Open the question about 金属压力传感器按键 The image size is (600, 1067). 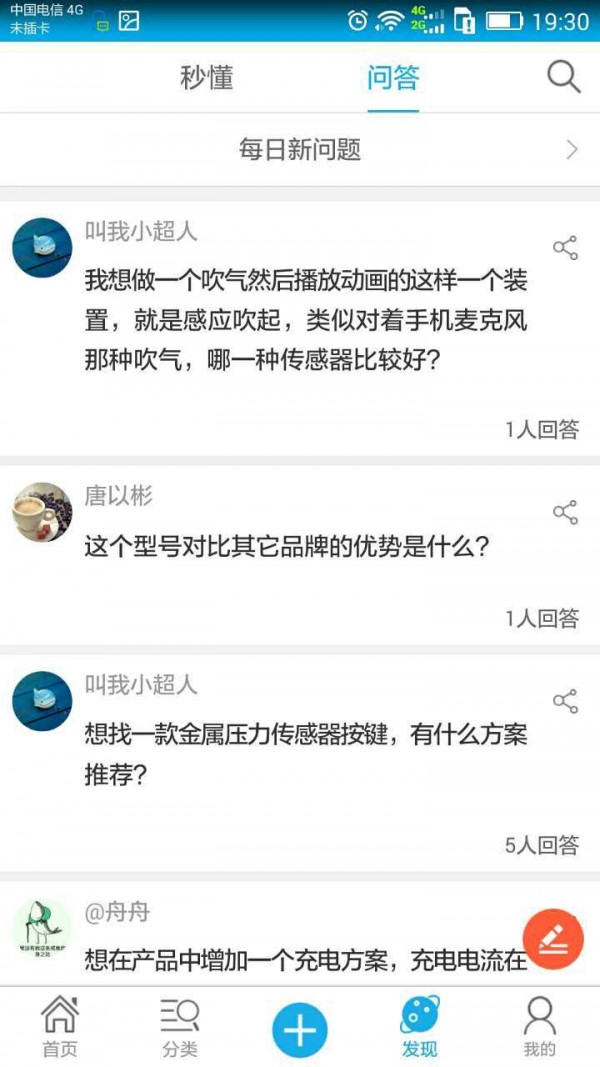[x=305, y=753]
